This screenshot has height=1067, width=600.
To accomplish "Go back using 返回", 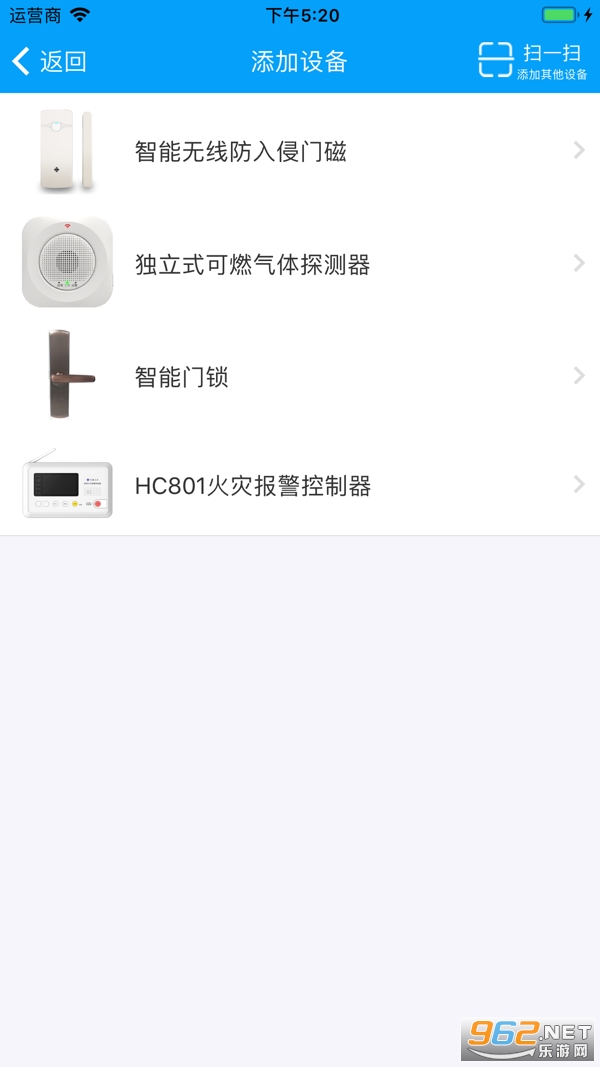I will click(49, 61).
